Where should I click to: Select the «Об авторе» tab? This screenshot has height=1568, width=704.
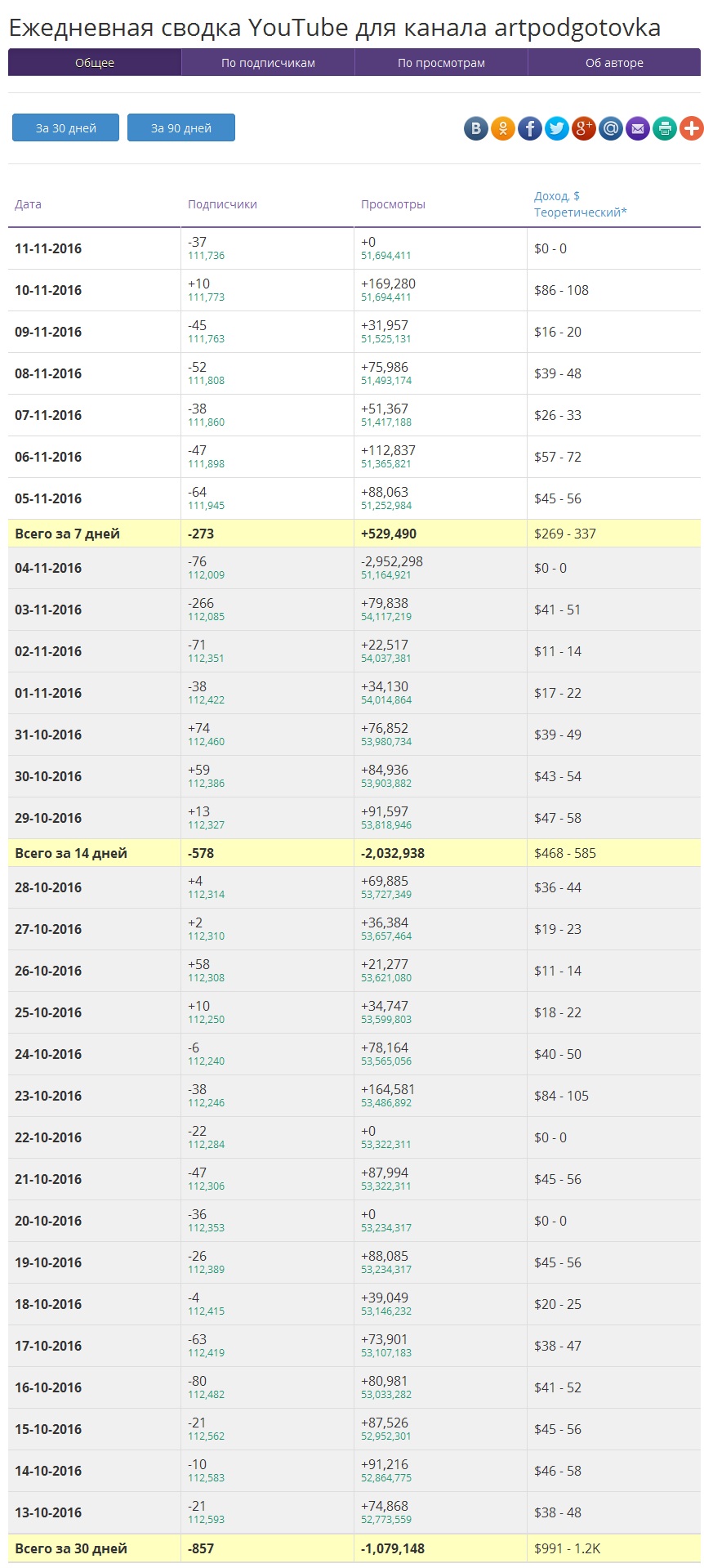pos(614,63)
